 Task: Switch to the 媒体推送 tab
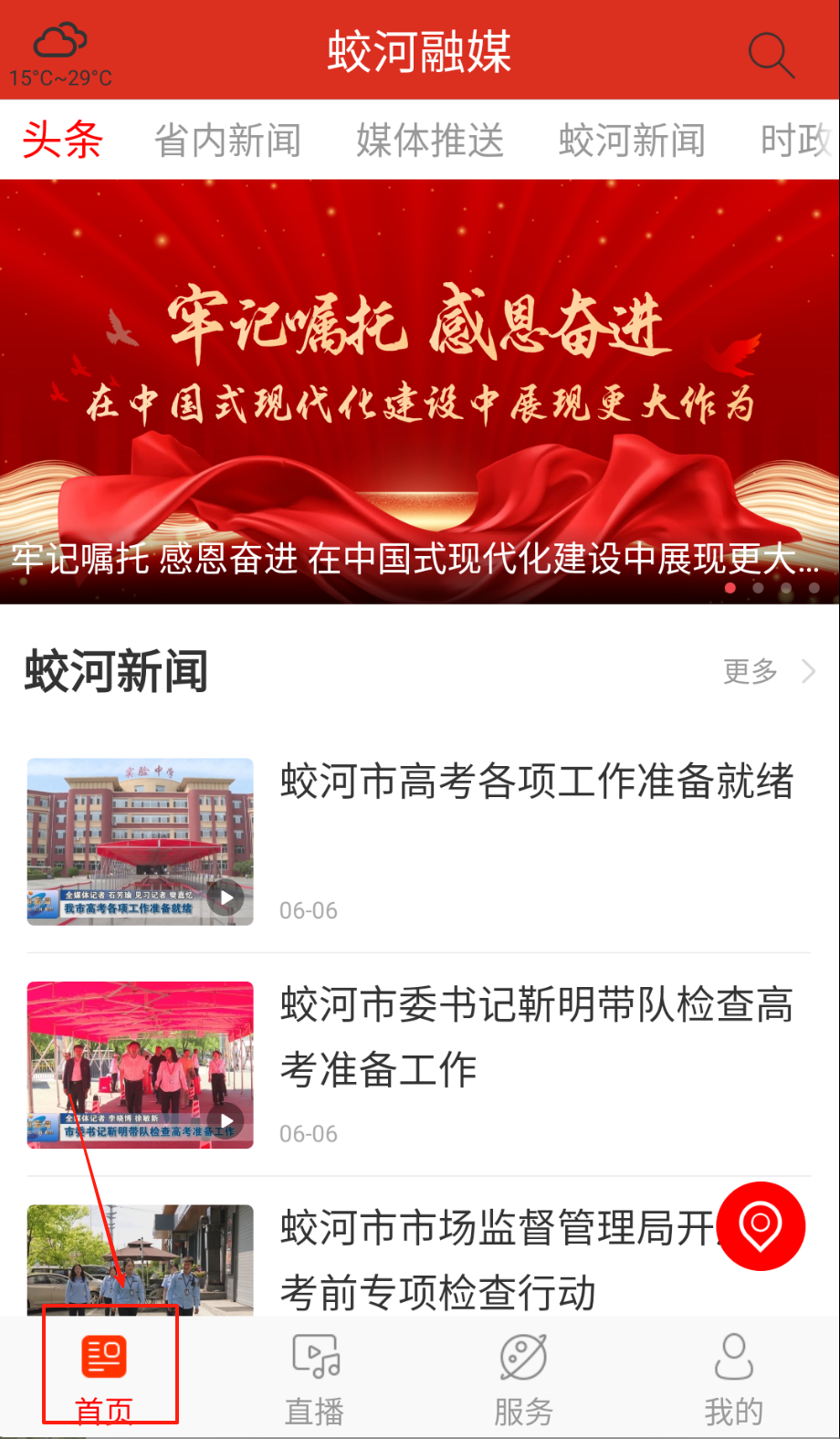429,141
